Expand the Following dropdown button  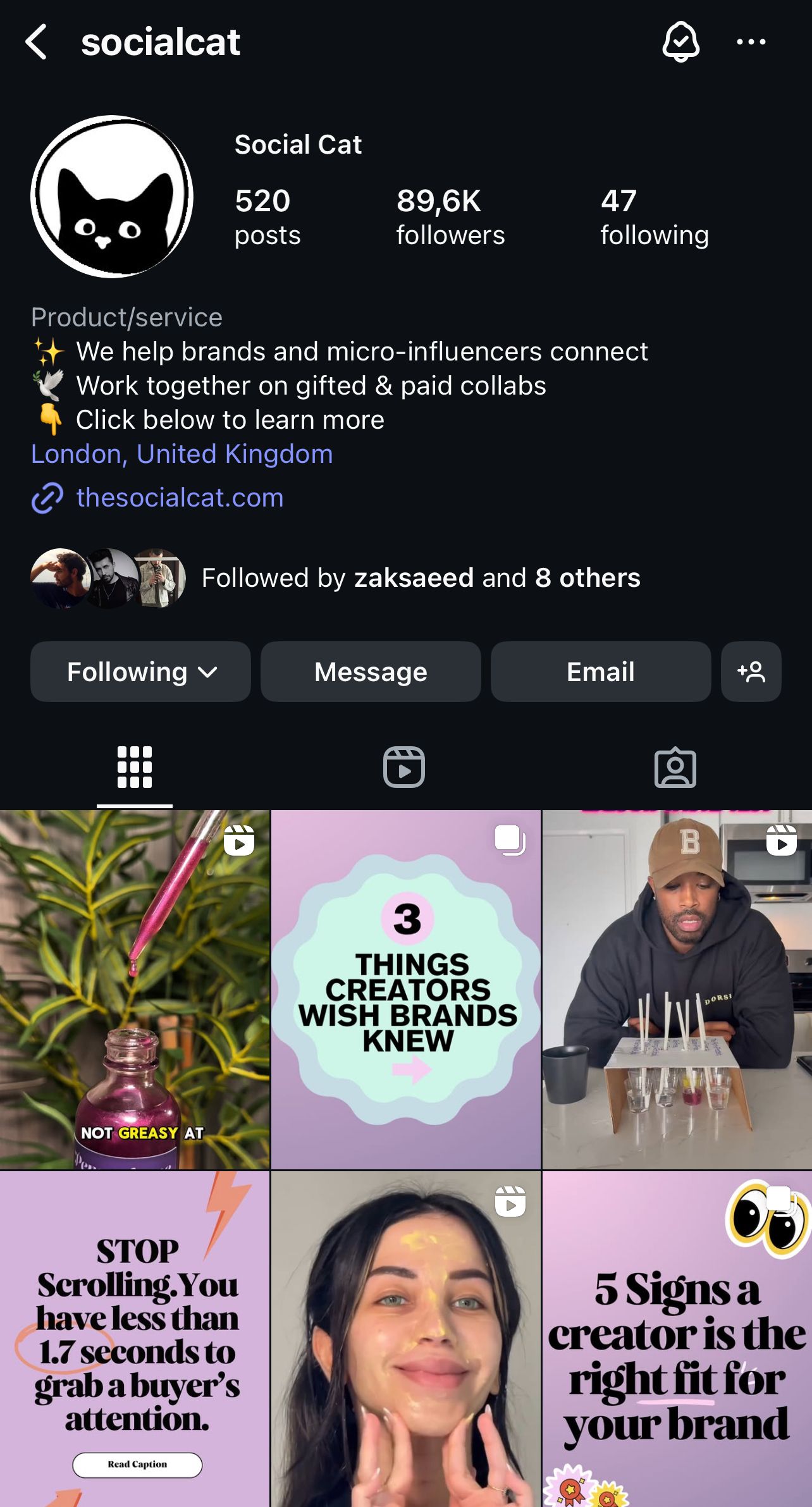pos(140,672)
